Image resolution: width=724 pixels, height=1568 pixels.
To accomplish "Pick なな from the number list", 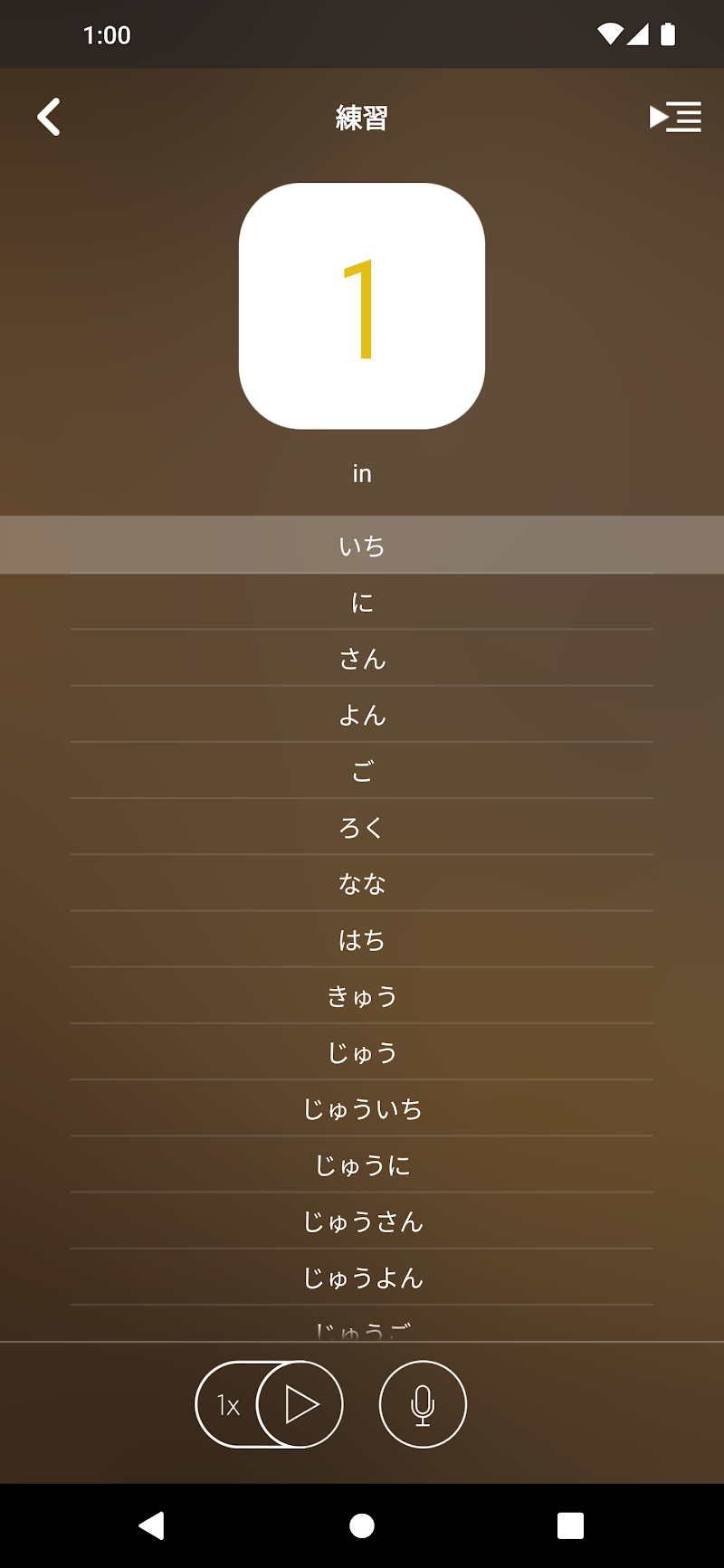I will [x=362, y=883].
